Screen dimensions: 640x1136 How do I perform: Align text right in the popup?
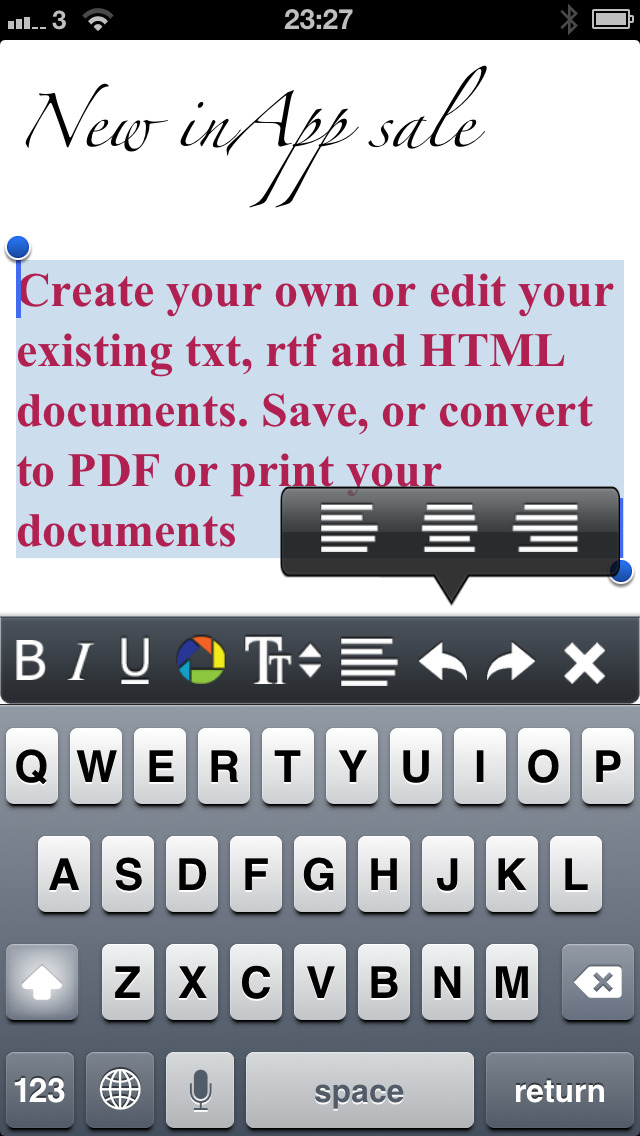point(546,527)
